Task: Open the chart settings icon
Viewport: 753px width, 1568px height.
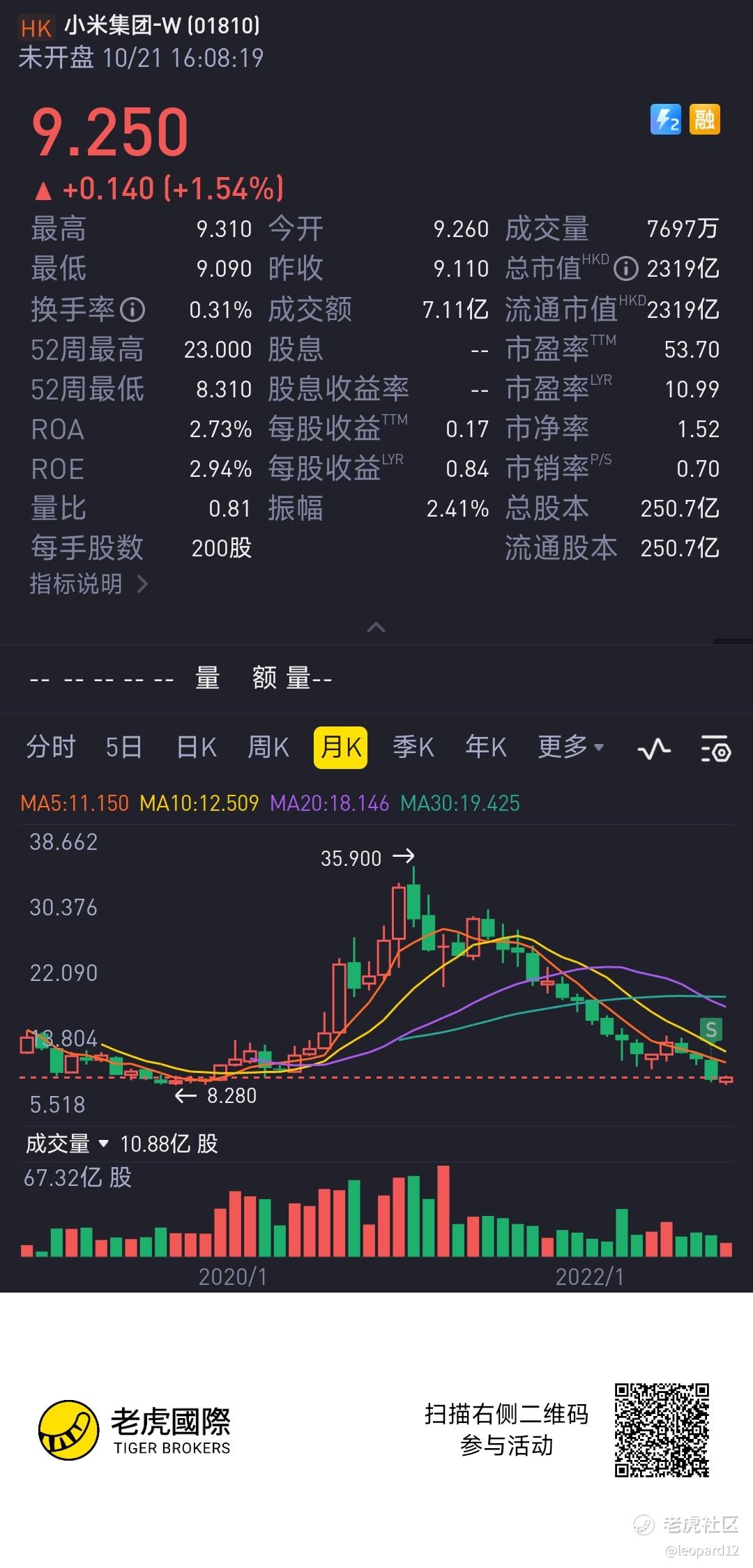Action: pyautogui.click(x=715, y=749)
